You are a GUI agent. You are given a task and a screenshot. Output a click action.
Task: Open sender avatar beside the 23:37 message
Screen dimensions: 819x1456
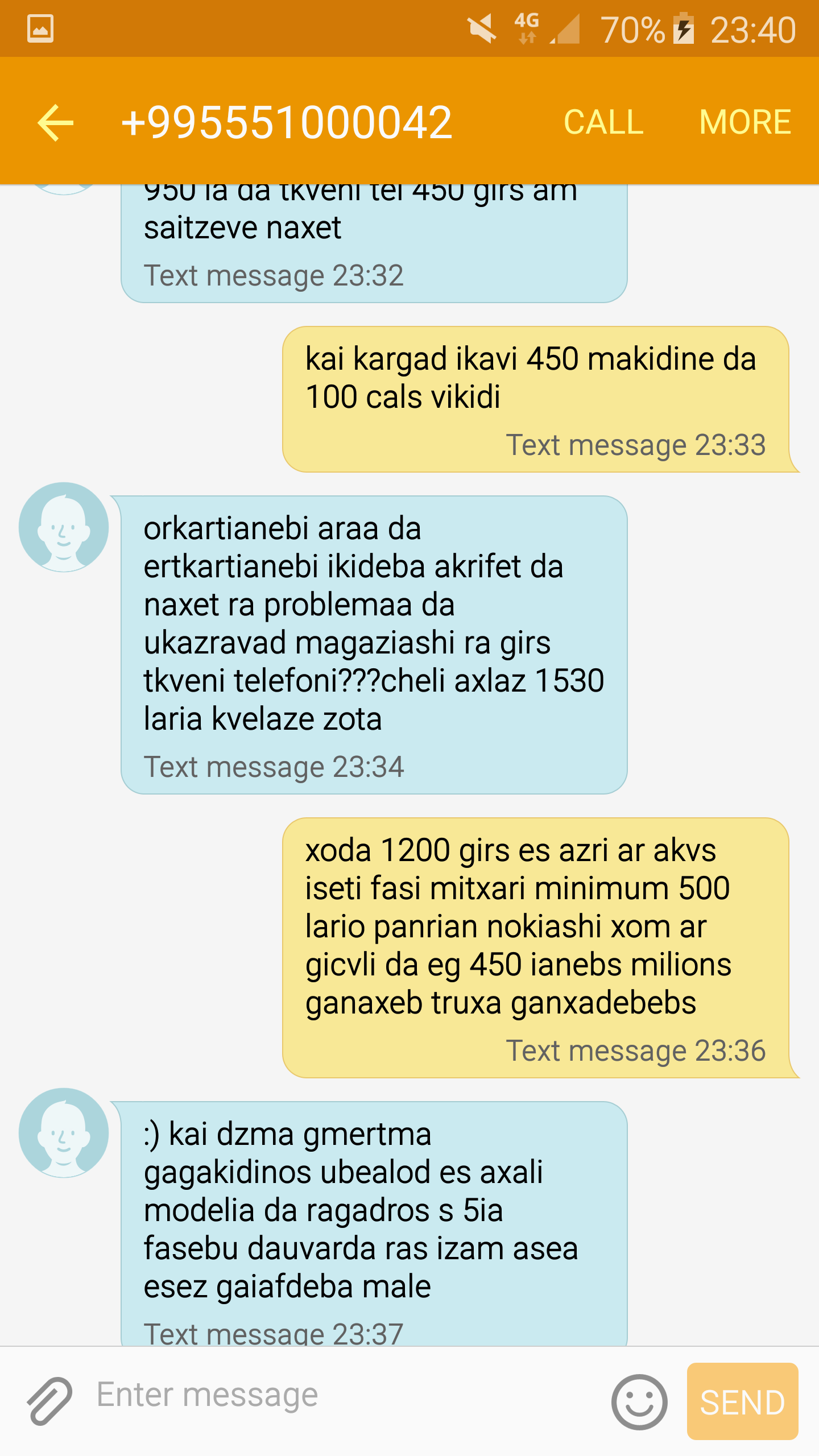tap(64, 1133)
